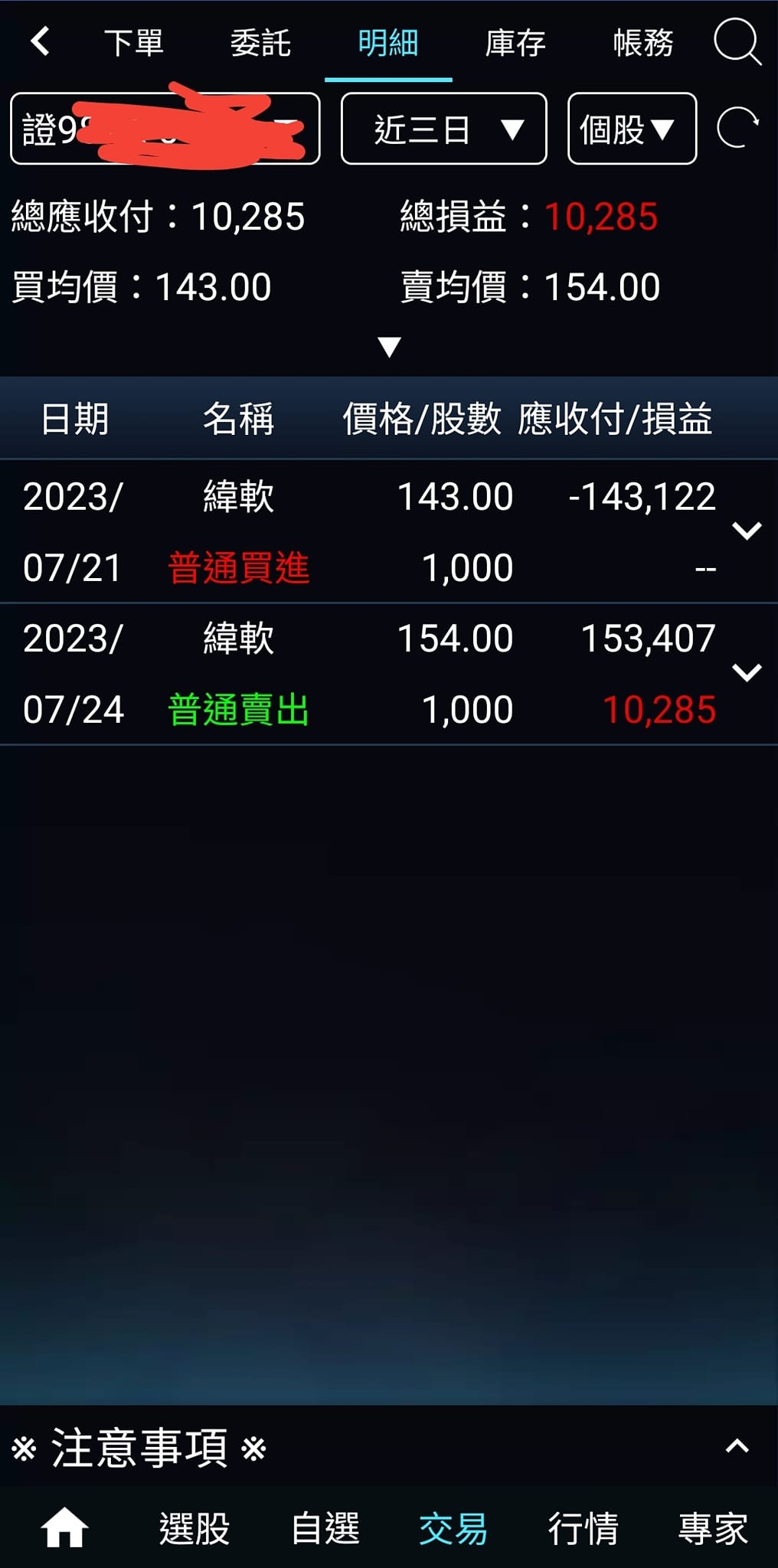The height and width of the screenshot is (1568, 778).
Task: Expand the 07/24 緯軟 普通賣出 row
Action: (747, 672)
